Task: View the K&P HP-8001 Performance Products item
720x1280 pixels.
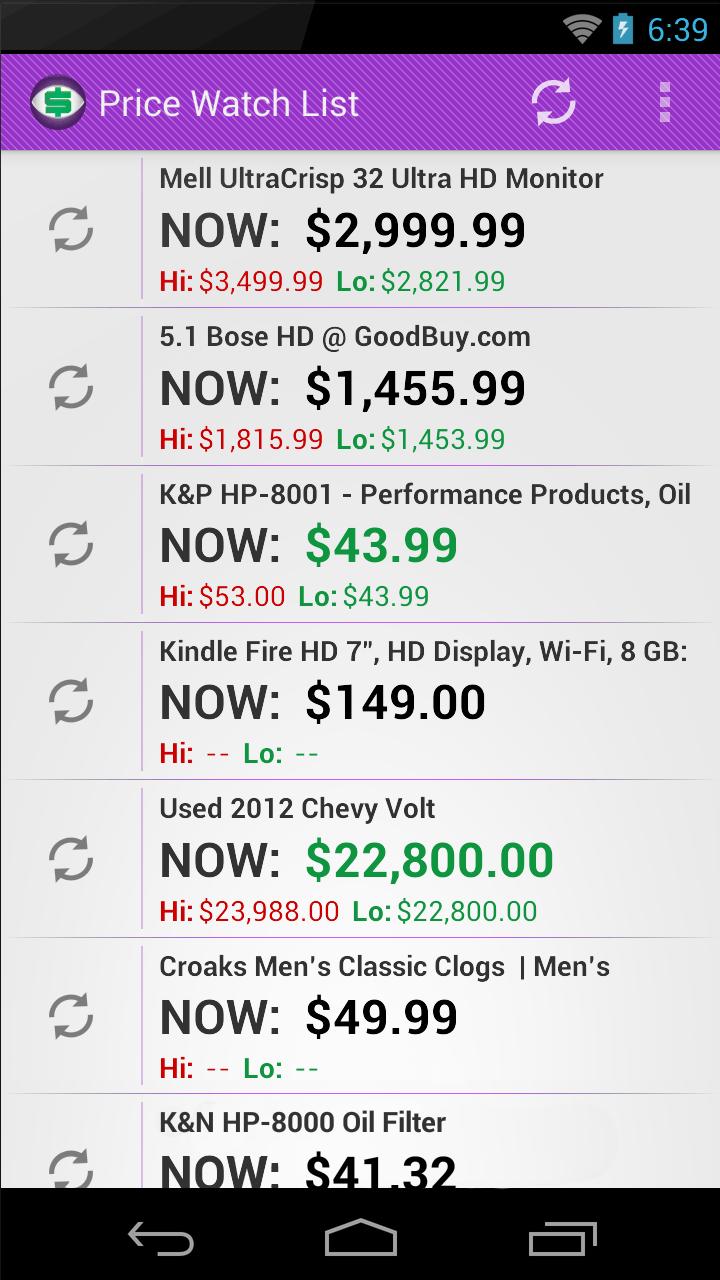Action: point(425,544)
